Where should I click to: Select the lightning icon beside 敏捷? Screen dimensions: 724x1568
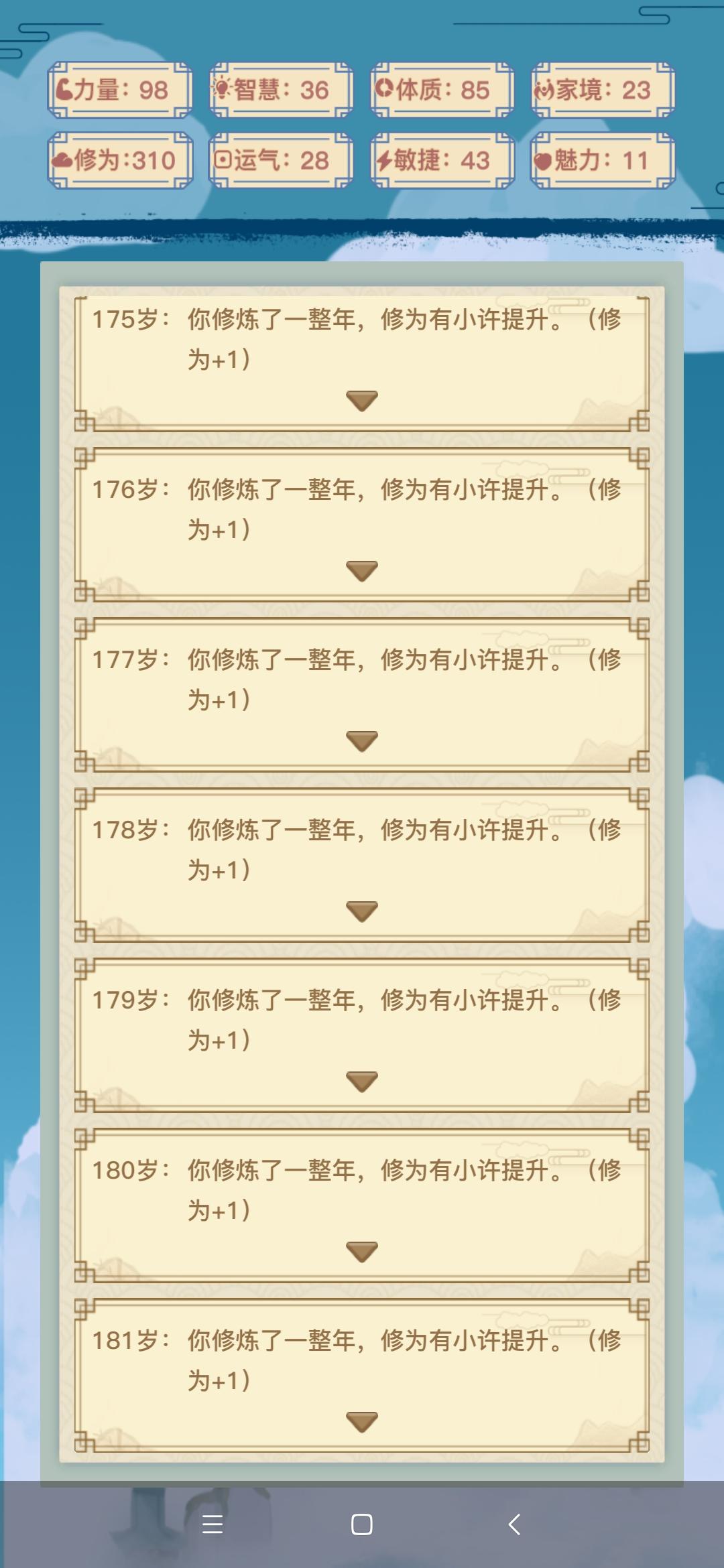coord(383,159)
